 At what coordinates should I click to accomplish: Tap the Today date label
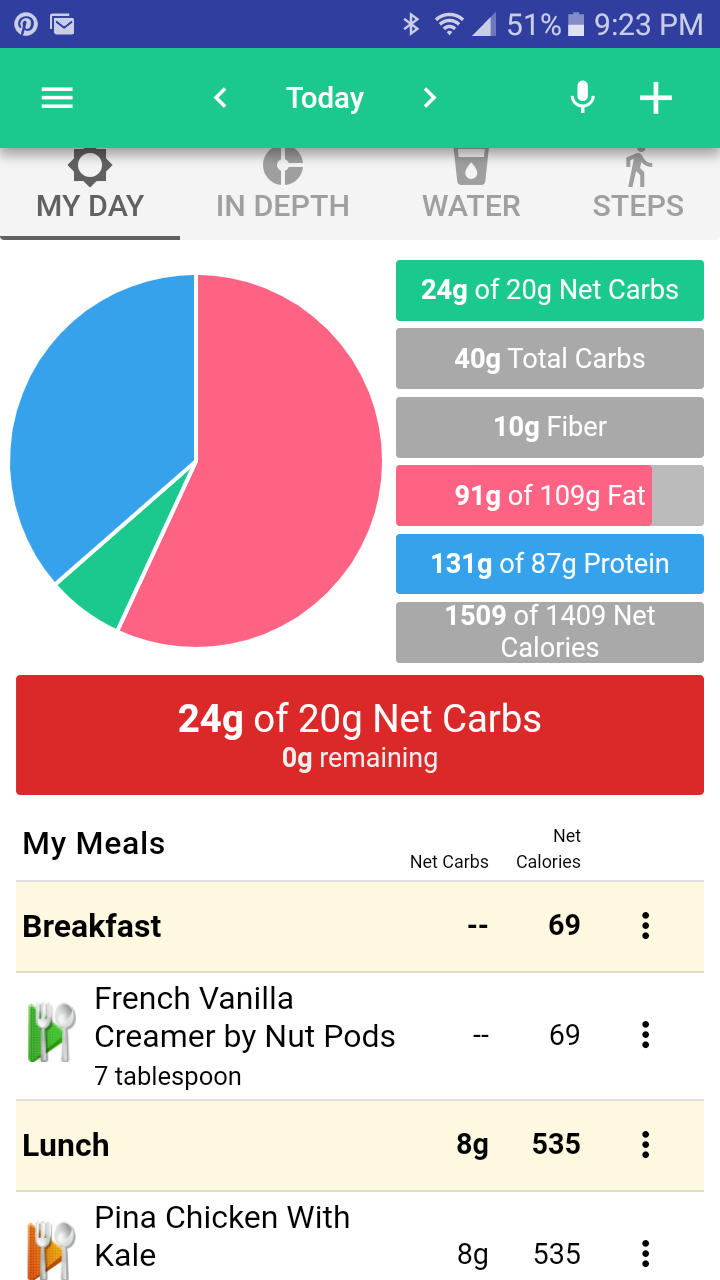[x=325, y=98]
